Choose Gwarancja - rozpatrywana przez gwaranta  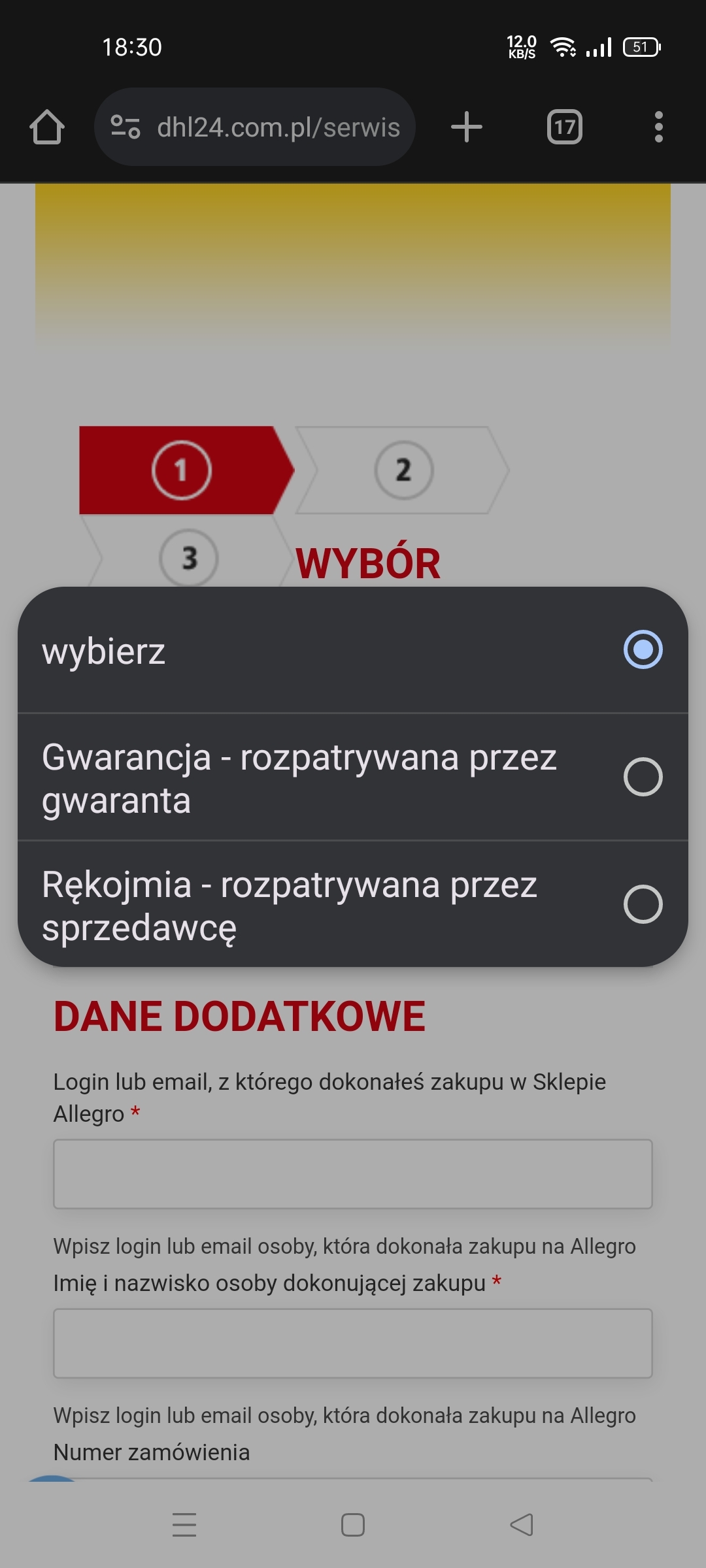[353, 777]
